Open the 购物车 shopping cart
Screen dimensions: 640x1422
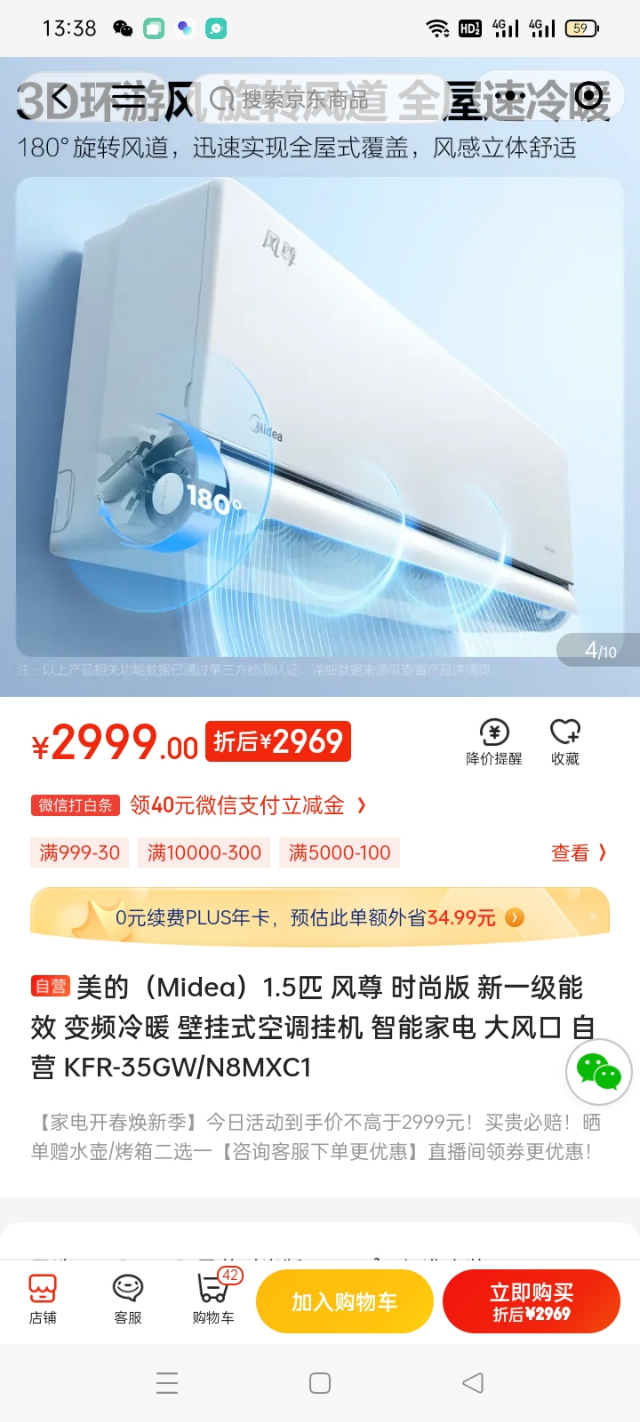click(x=213, y=1299)
